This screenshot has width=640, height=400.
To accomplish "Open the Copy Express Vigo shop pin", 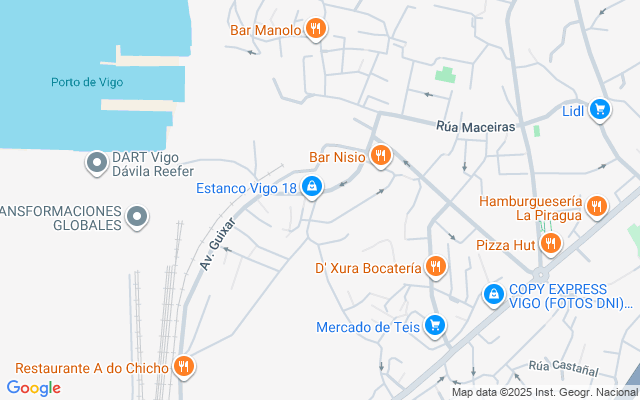I will 493,295.
